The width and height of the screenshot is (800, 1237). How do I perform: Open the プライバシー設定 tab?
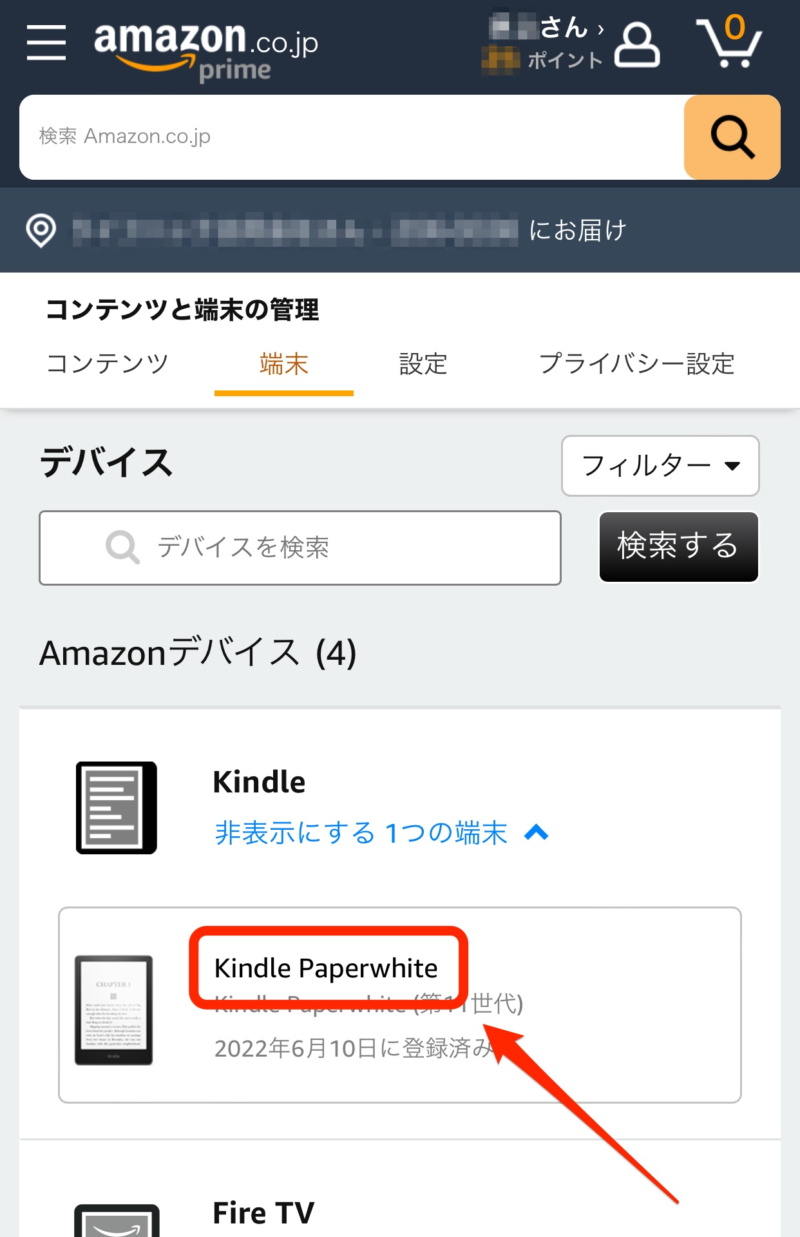[637, 363]
